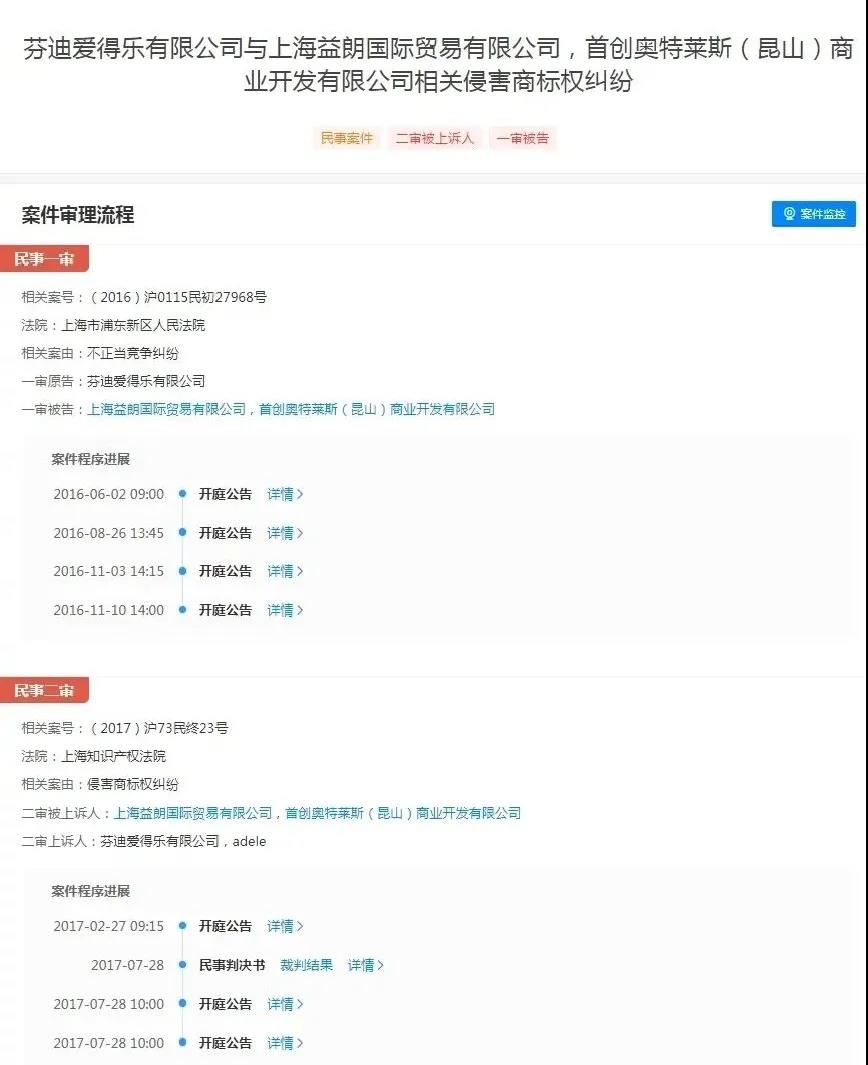The width and height of the screenshot is (868, 1065).
Task: View 详情 of the 民事判决书 entry
Action: click(365, 965)
